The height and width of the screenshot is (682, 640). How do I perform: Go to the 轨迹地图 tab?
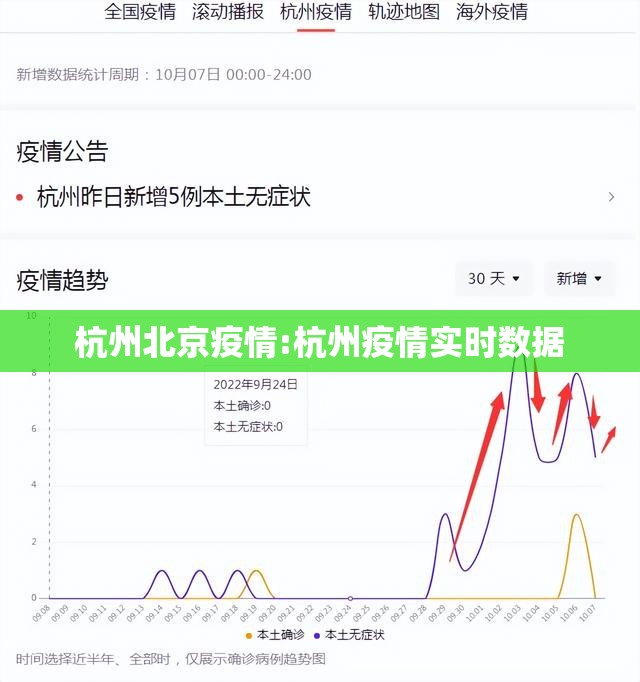click(x=404, y=12)
